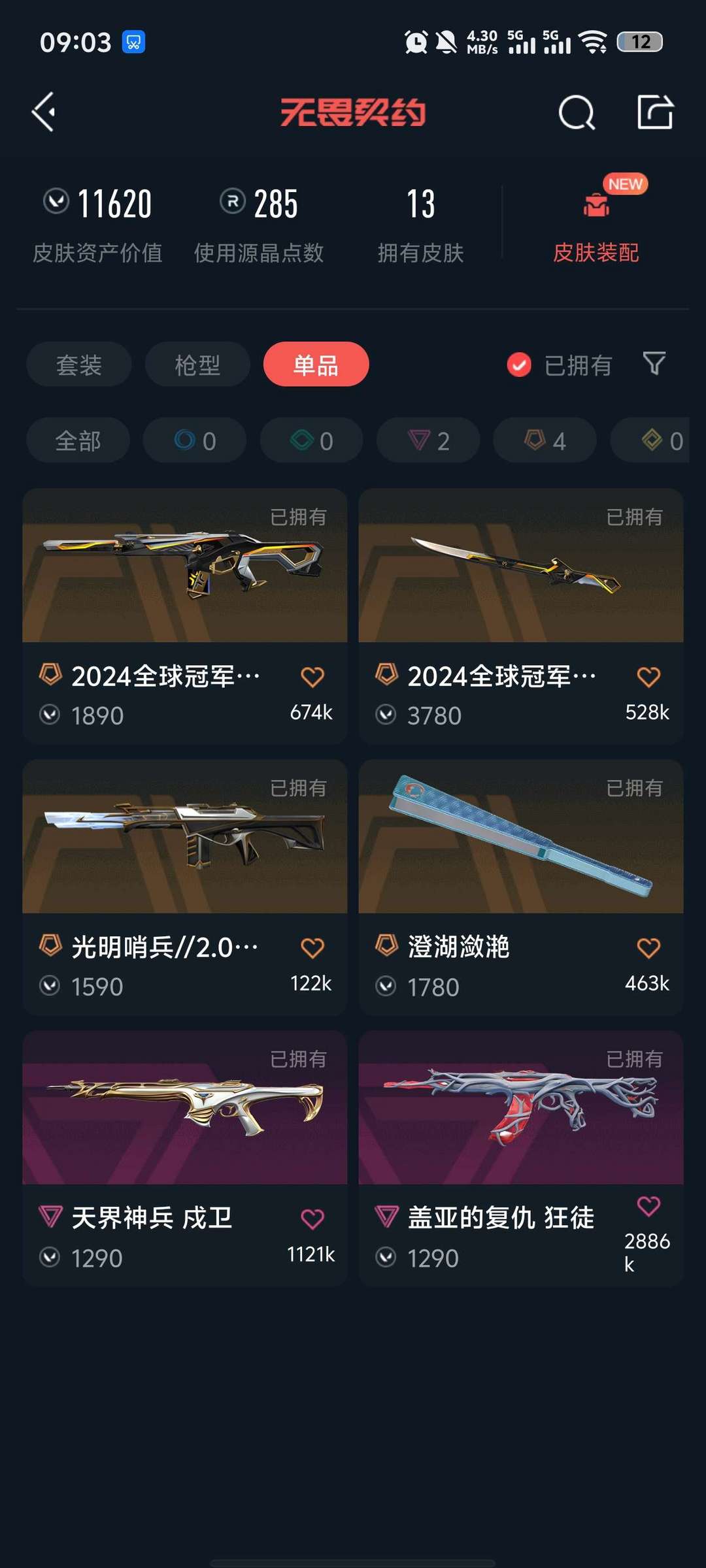Share this skin collection page
This screenshot has height=1568, width=706.
(x=655, y=112)
